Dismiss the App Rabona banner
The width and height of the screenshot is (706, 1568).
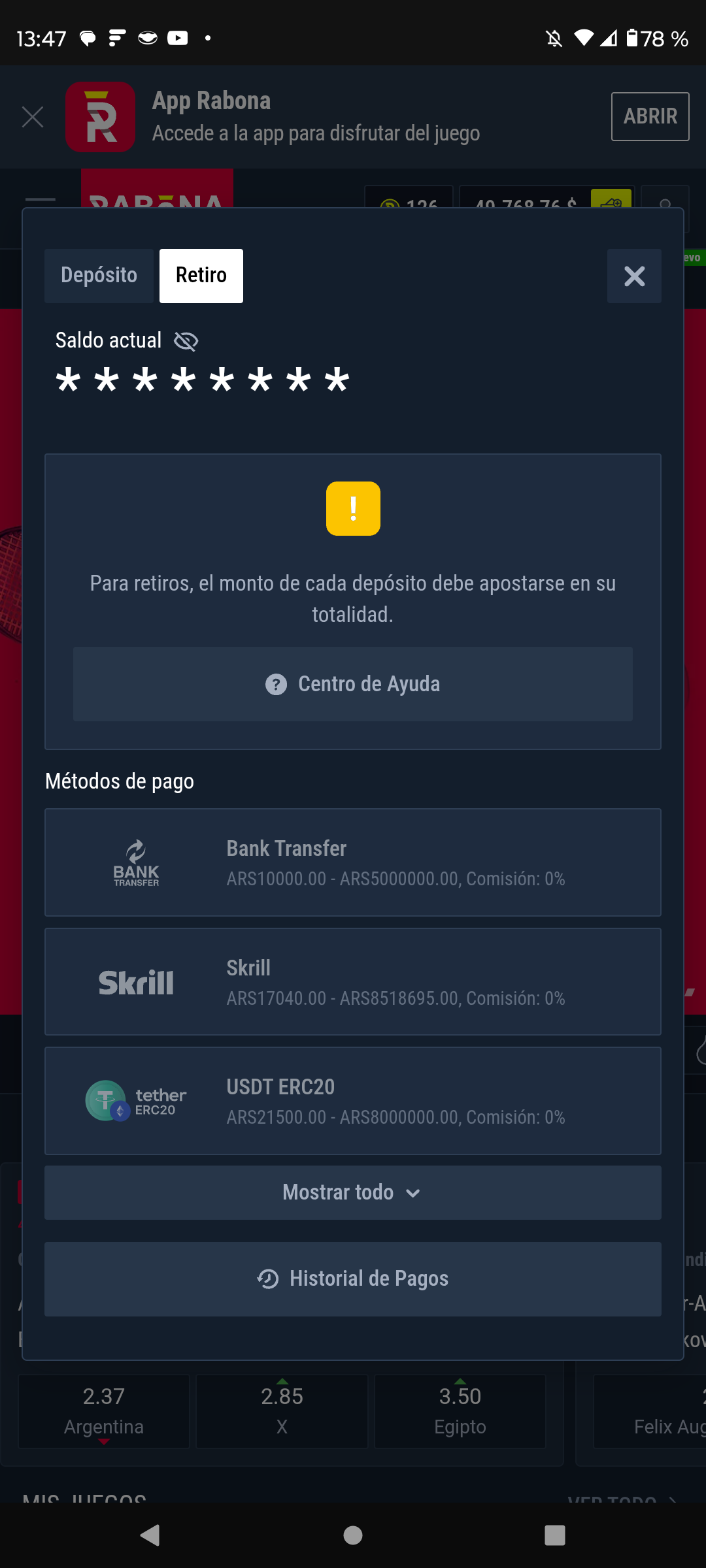point(33,118)
